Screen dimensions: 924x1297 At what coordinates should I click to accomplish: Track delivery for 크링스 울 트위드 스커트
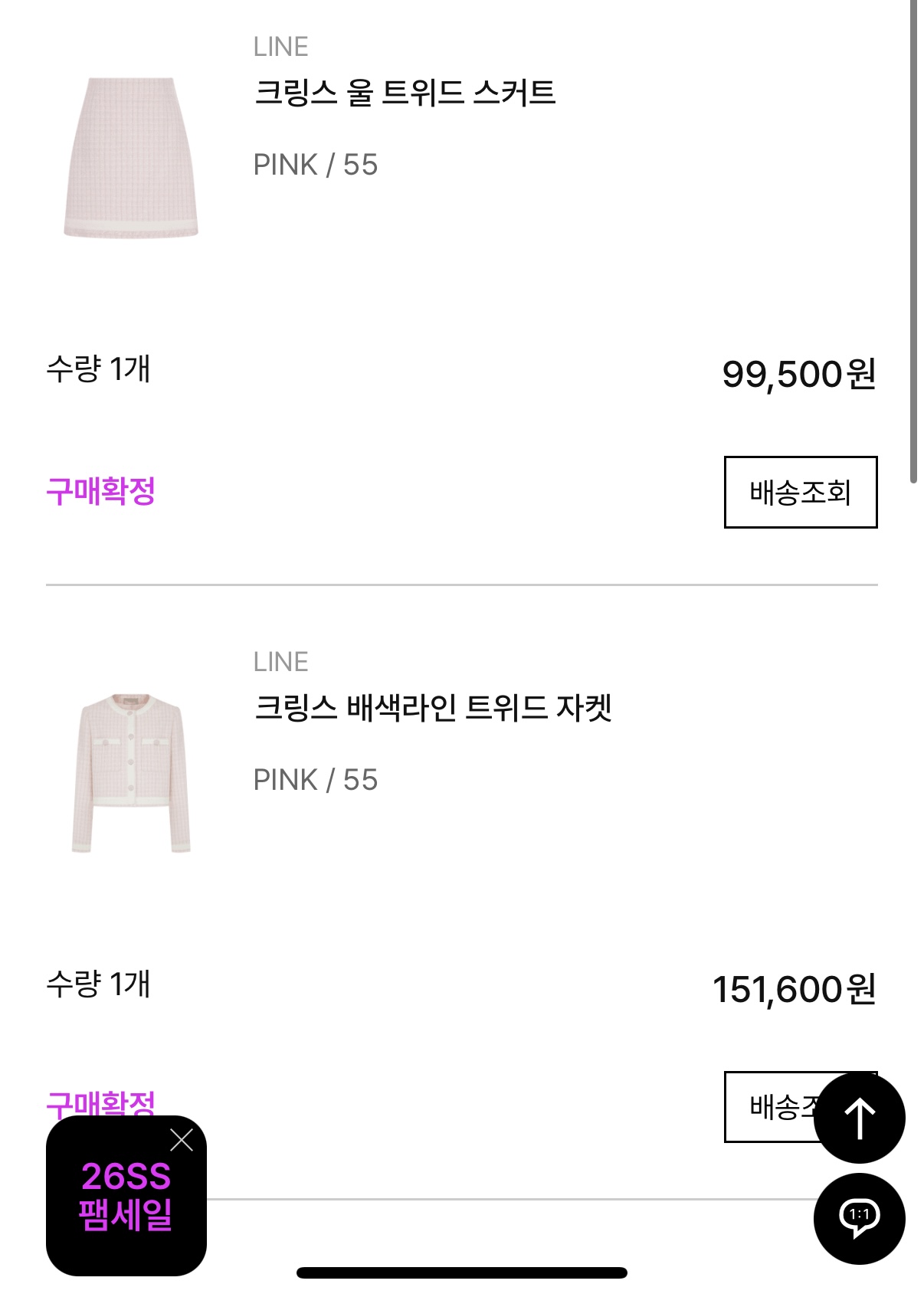pyautogui.click(x=800, y=492)
